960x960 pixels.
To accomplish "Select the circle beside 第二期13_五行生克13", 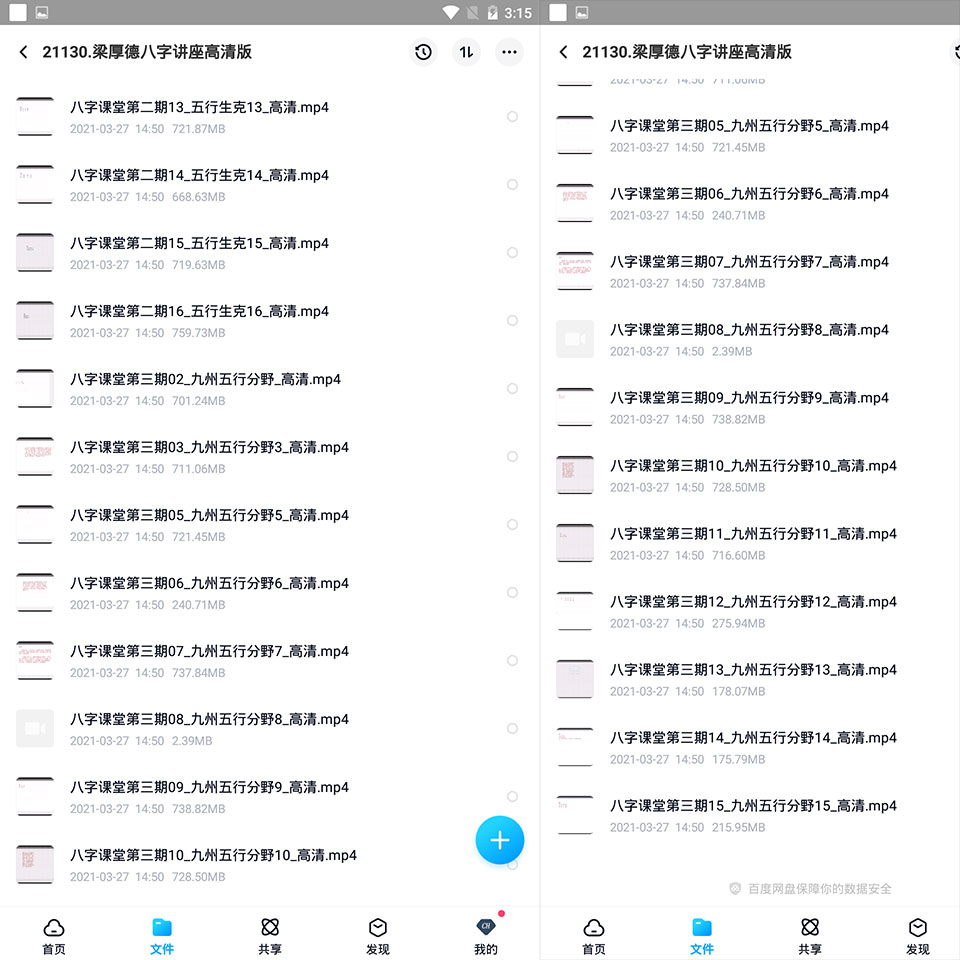I will click(x=512, y=116).
